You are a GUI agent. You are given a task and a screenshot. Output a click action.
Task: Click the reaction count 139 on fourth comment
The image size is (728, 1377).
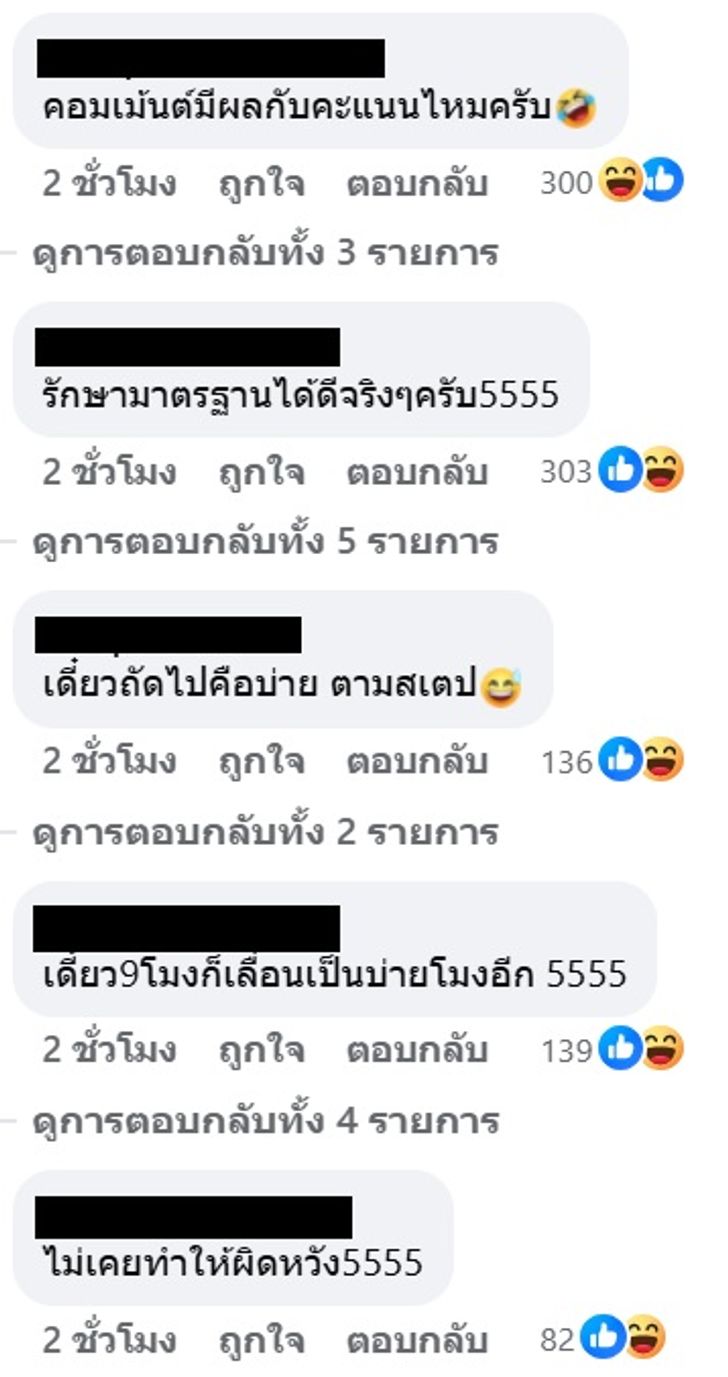pos(567,1049)
